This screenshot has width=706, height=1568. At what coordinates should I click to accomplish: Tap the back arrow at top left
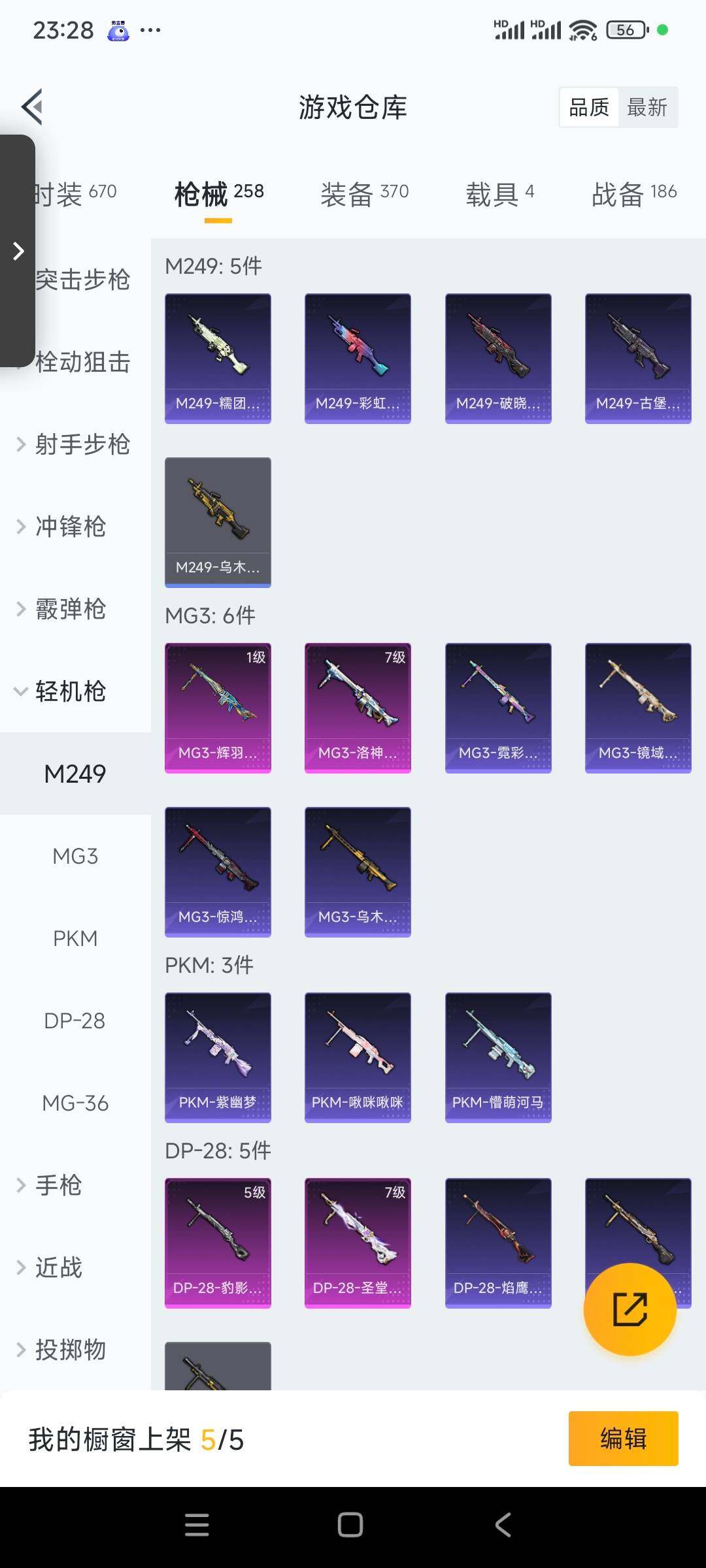tap(31, 106)
